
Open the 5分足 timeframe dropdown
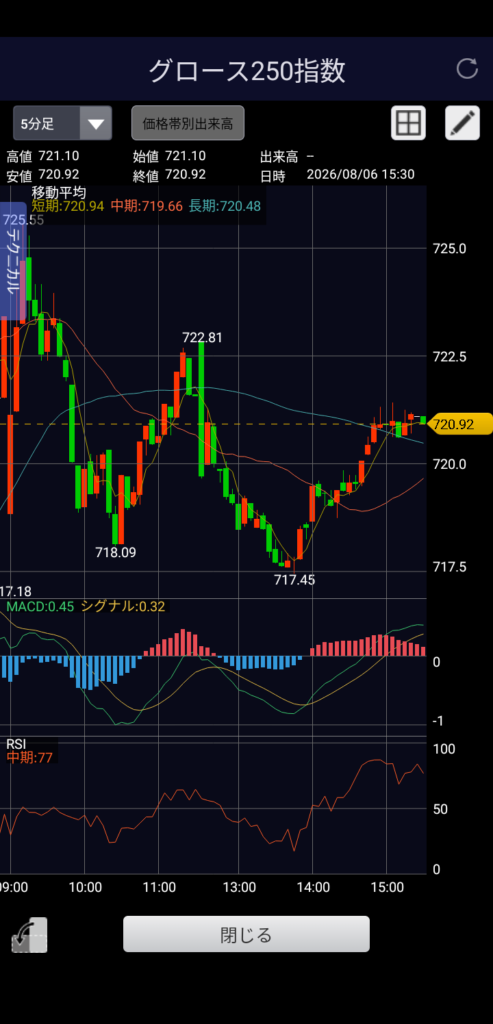pyautogui.click(x=63, y=123)
